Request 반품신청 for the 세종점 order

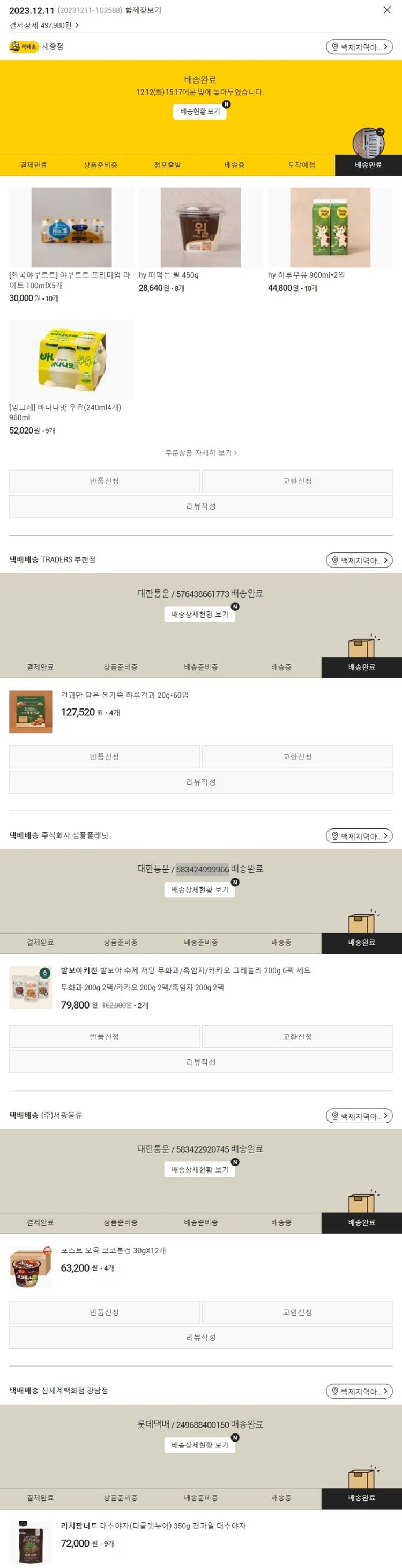[x=104, y=481]
